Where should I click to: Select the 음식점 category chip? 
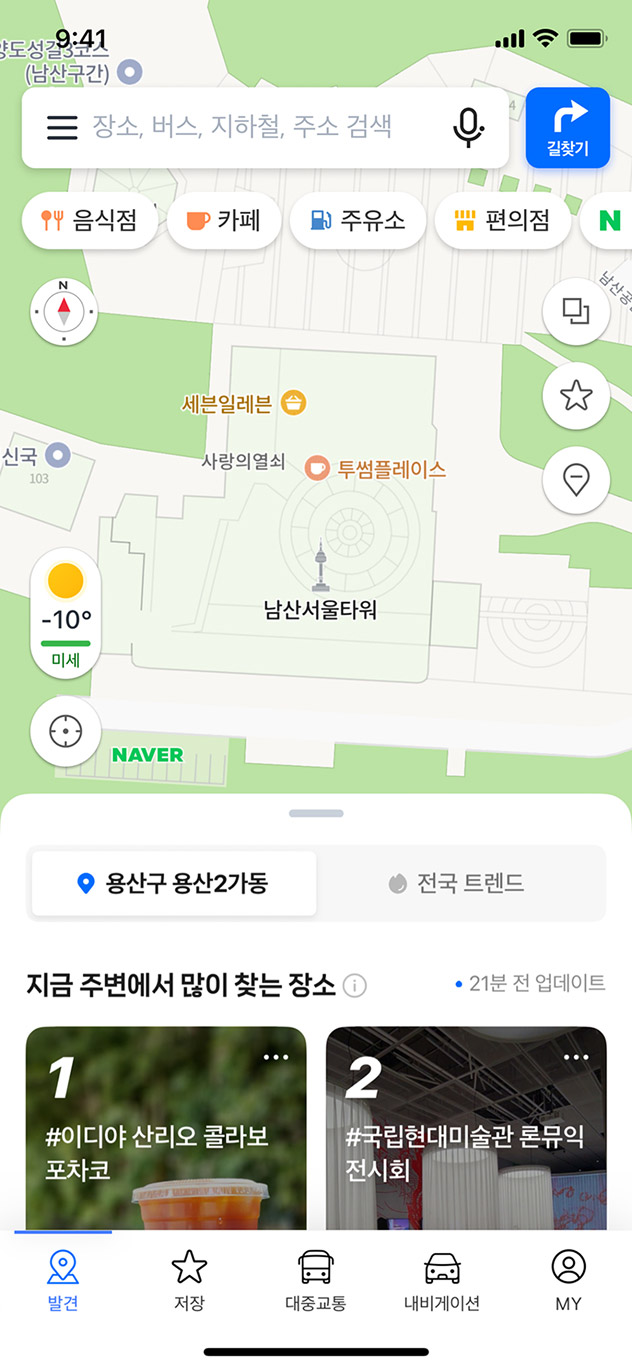[x=90, y=220]
